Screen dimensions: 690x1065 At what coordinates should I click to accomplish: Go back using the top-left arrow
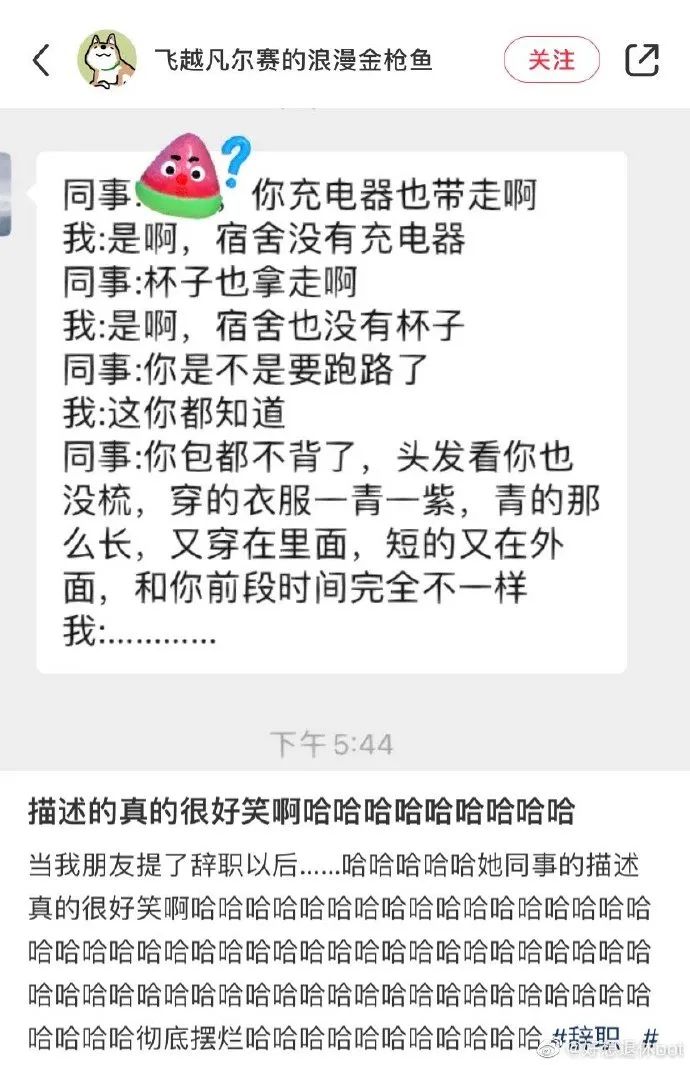point(41,60)
